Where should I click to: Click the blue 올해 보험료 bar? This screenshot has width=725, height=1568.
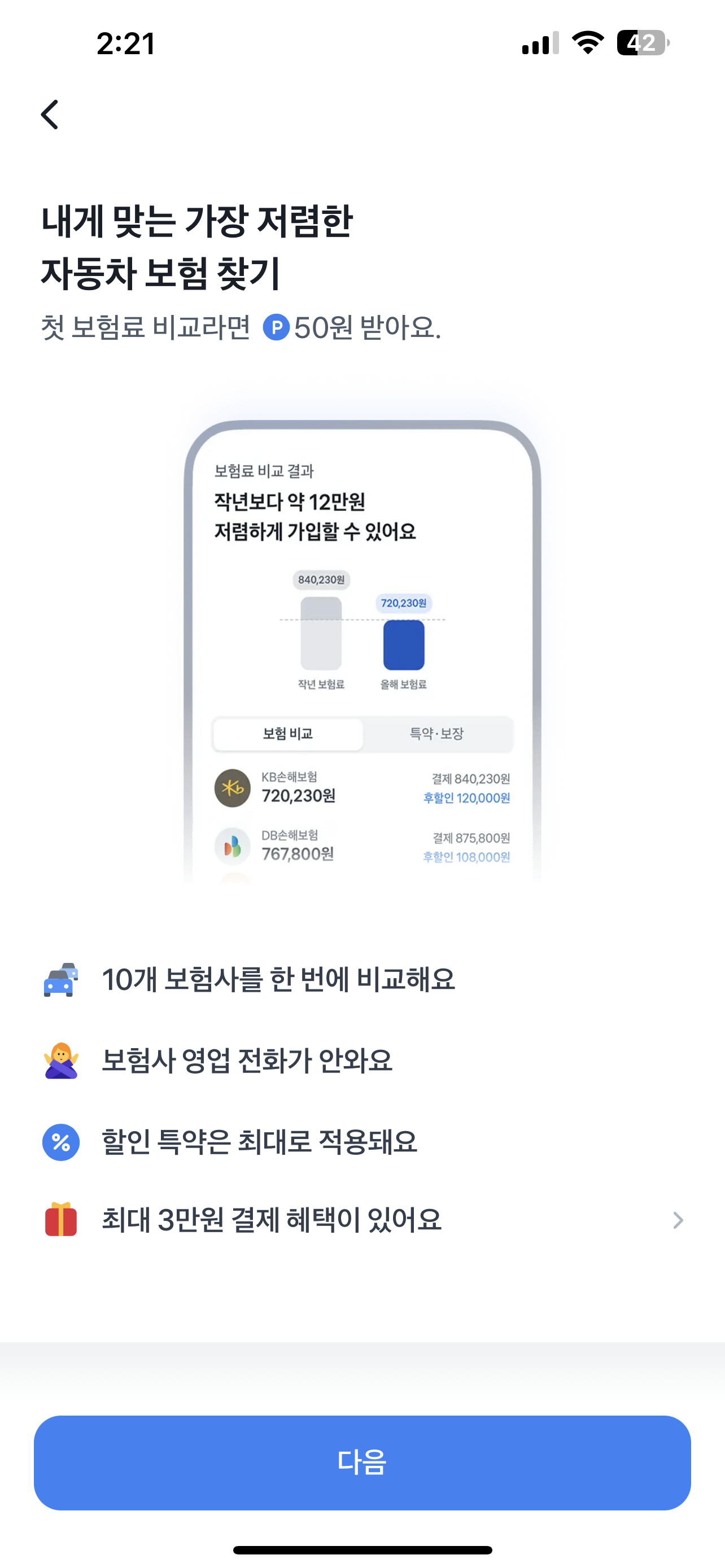point(404,646)
